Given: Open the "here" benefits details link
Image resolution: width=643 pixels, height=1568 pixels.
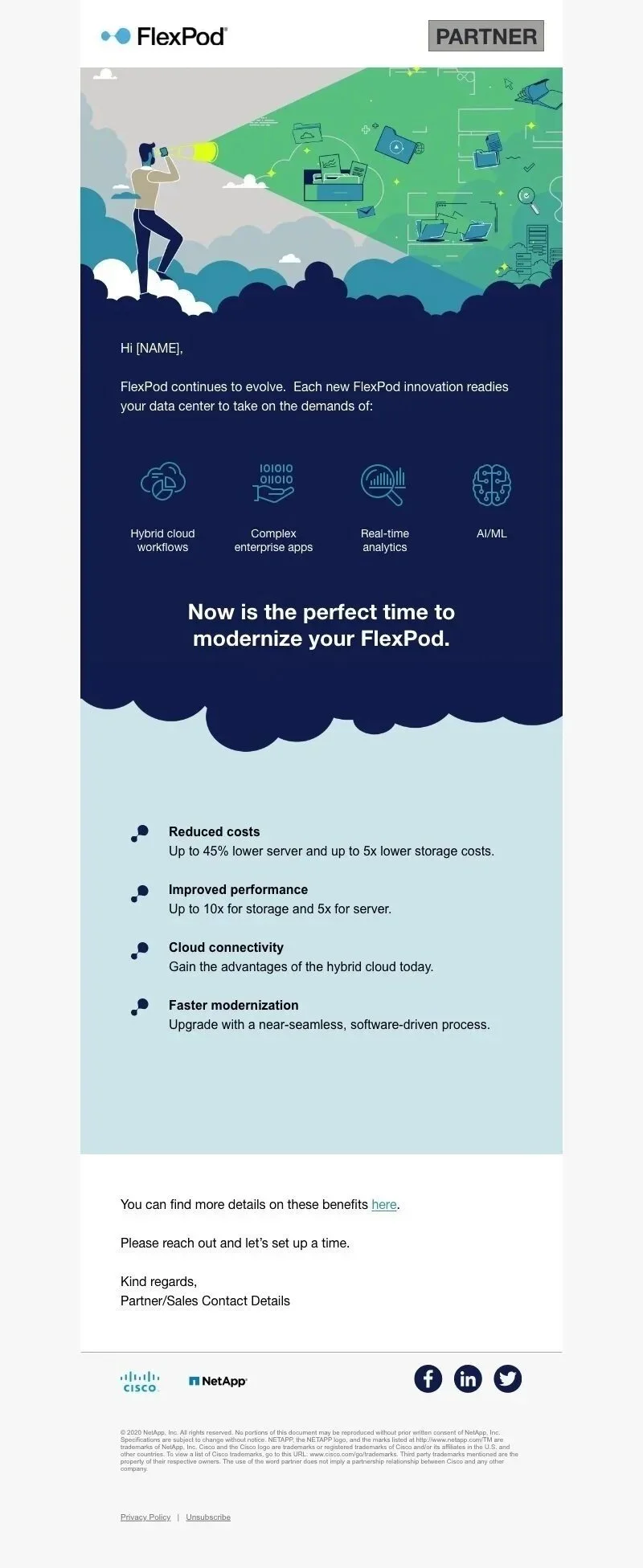Looking at the screenshot, I should pos(384,1205).
